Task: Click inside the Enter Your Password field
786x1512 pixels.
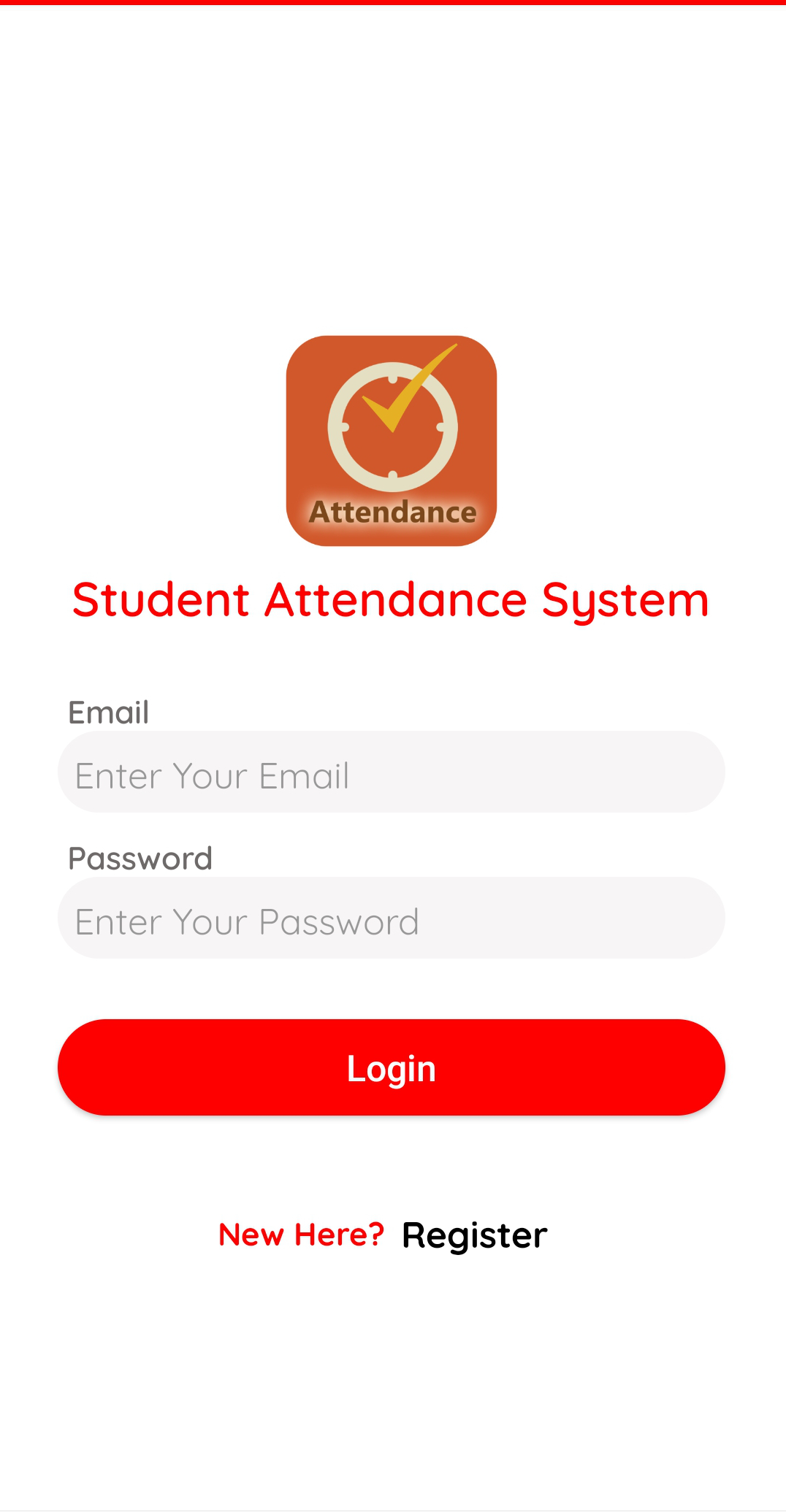Action: click(392, 918)
